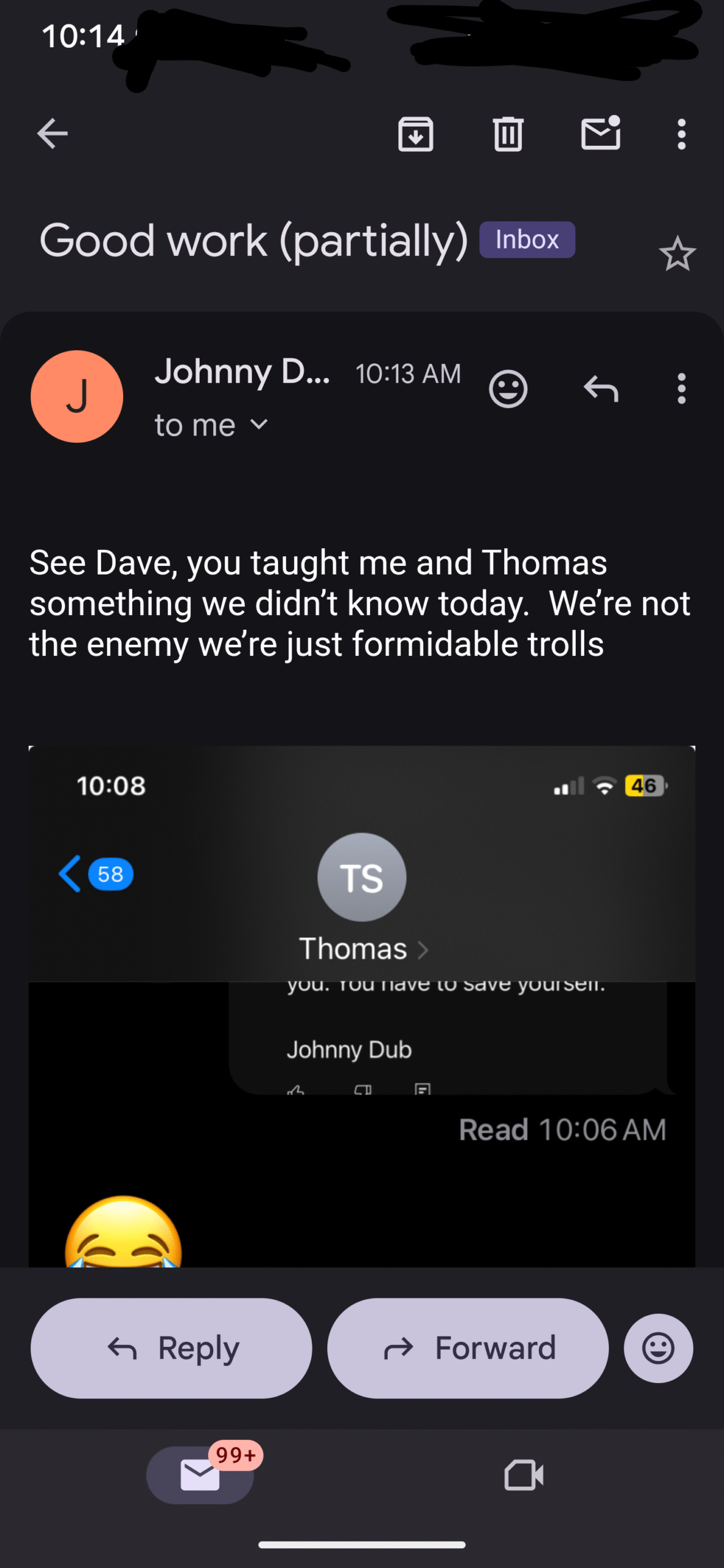Viewport: 724px width, 1568px height.
Task: Open the top toolbar overflow menu
Action: 681,134
